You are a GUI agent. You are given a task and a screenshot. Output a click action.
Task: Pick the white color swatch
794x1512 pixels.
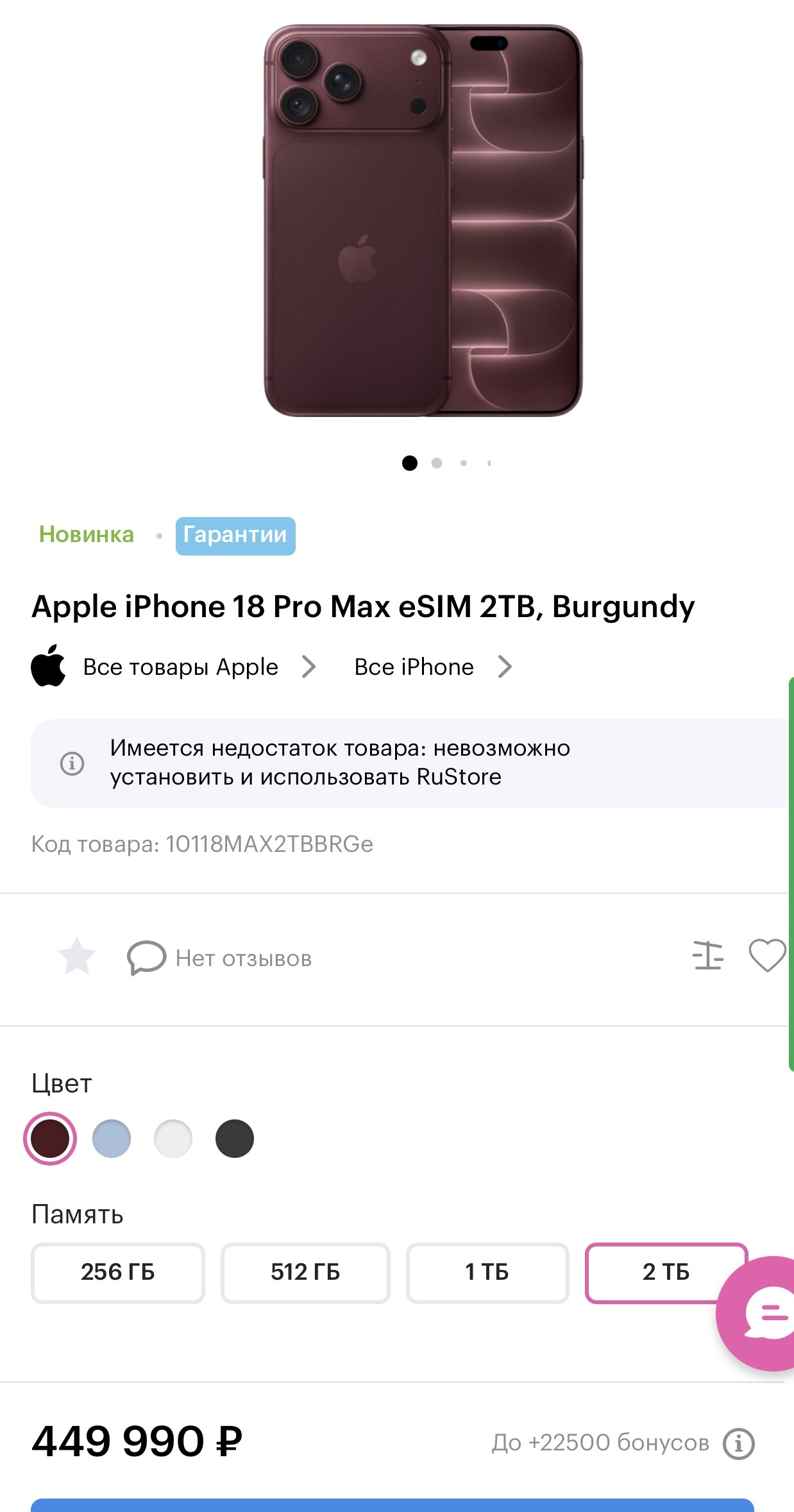tap(173, 1139)
